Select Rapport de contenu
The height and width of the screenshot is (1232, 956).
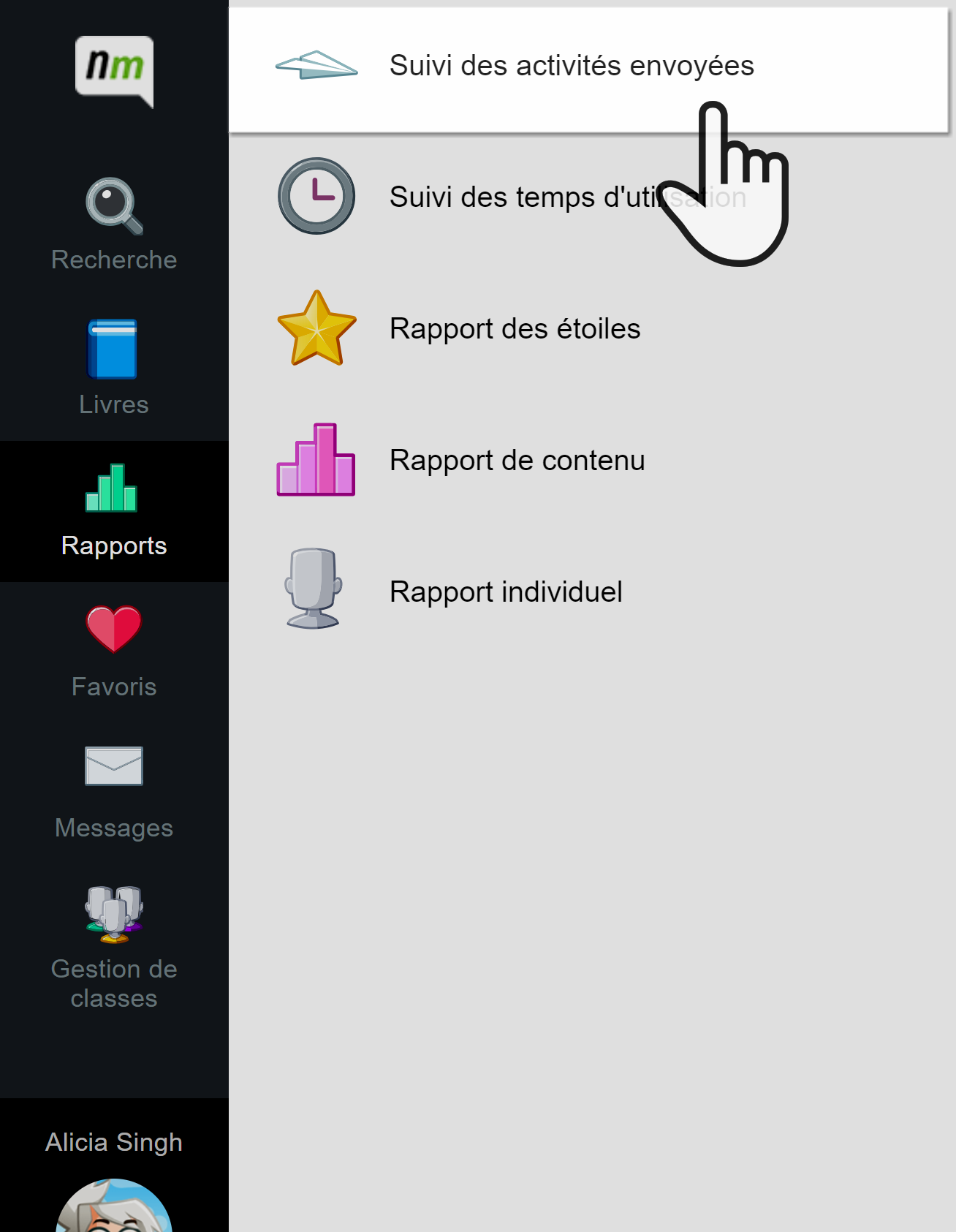[x=517, y=461]
